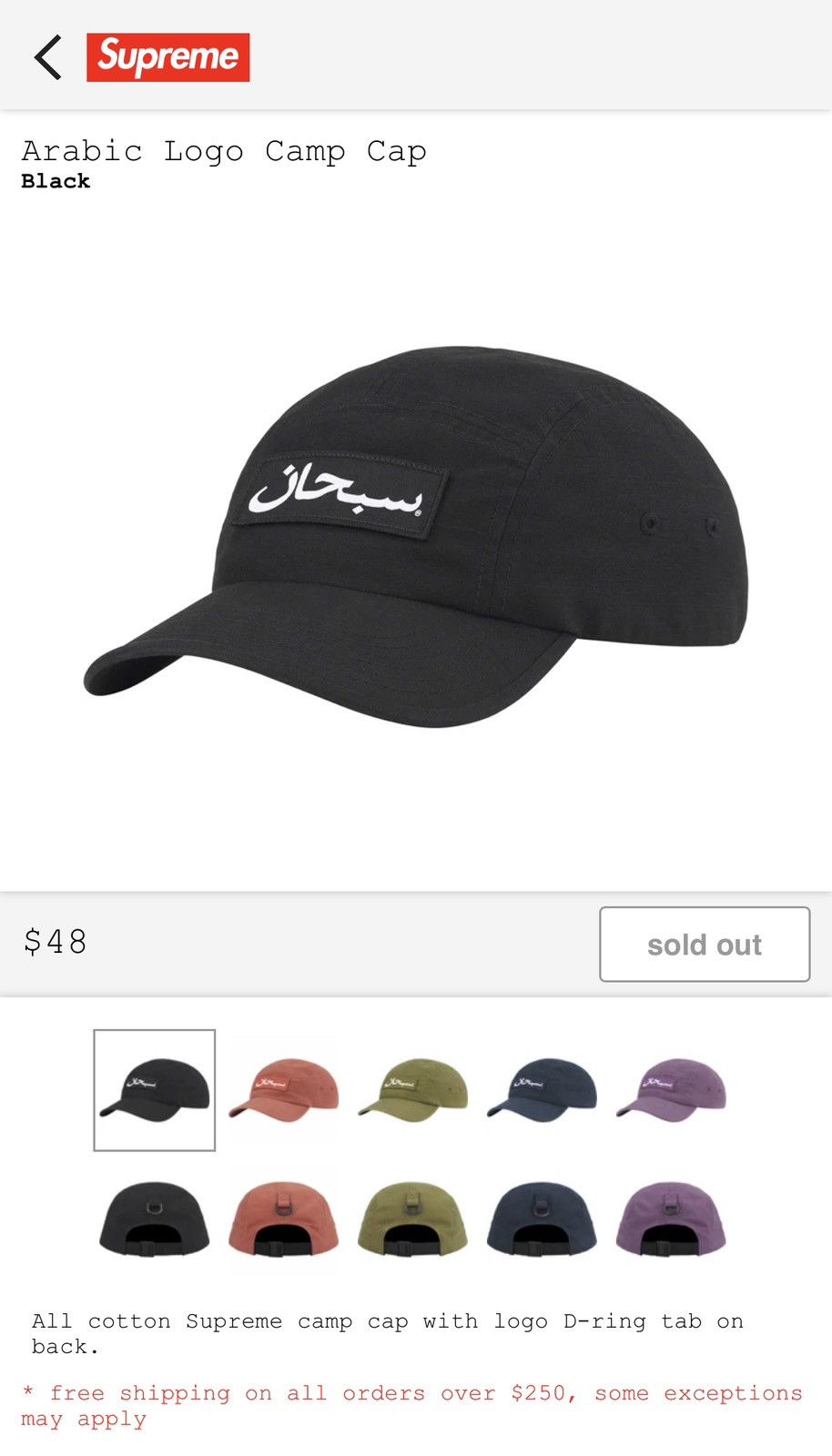832x1456 pixels.
Task: Tap the sold out button
Action: (705, 944)
